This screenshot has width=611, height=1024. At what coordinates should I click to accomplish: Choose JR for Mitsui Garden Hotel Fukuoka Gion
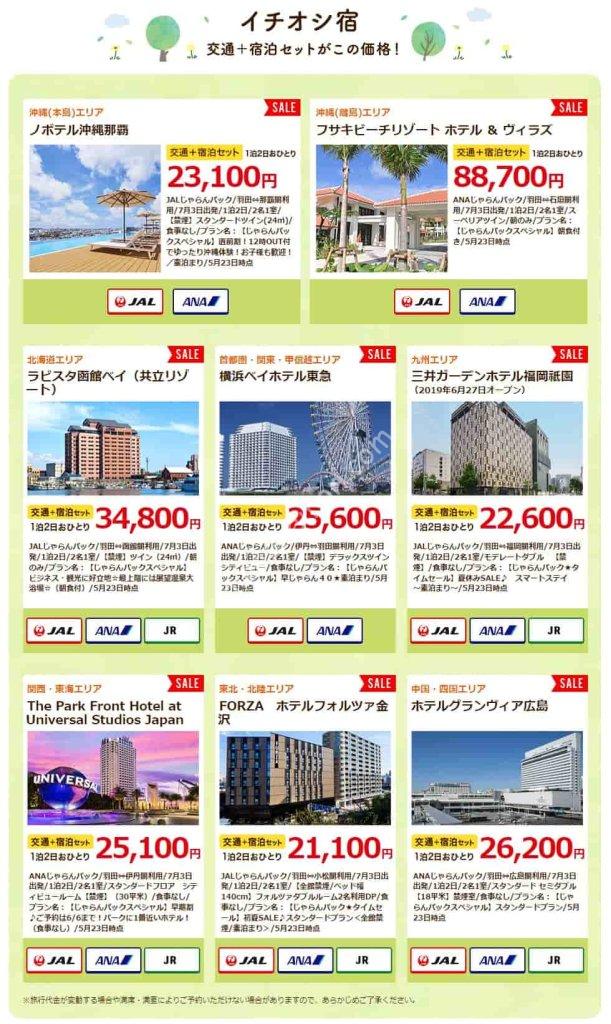coord(556,630)
